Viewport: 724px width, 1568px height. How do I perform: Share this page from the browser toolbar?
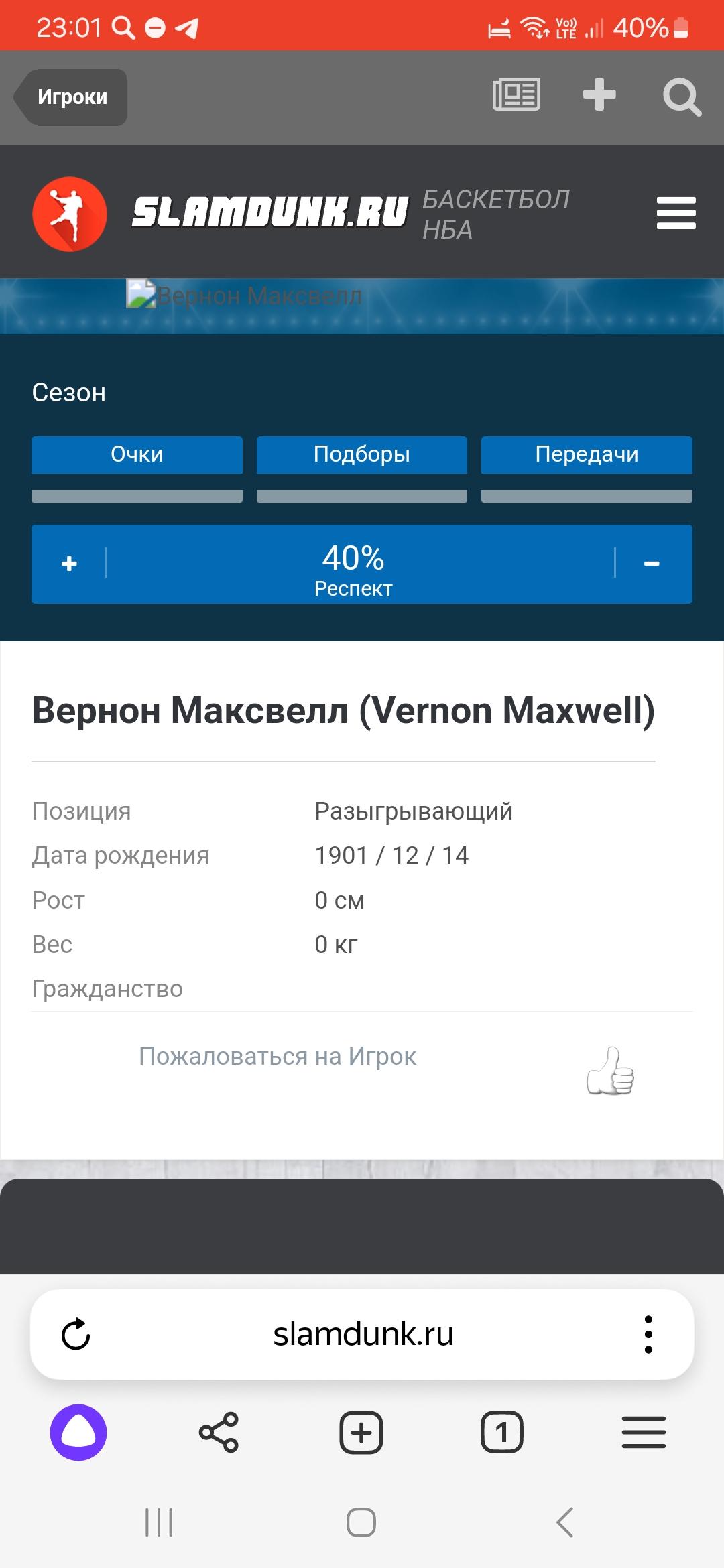(x=219, y=1433)
